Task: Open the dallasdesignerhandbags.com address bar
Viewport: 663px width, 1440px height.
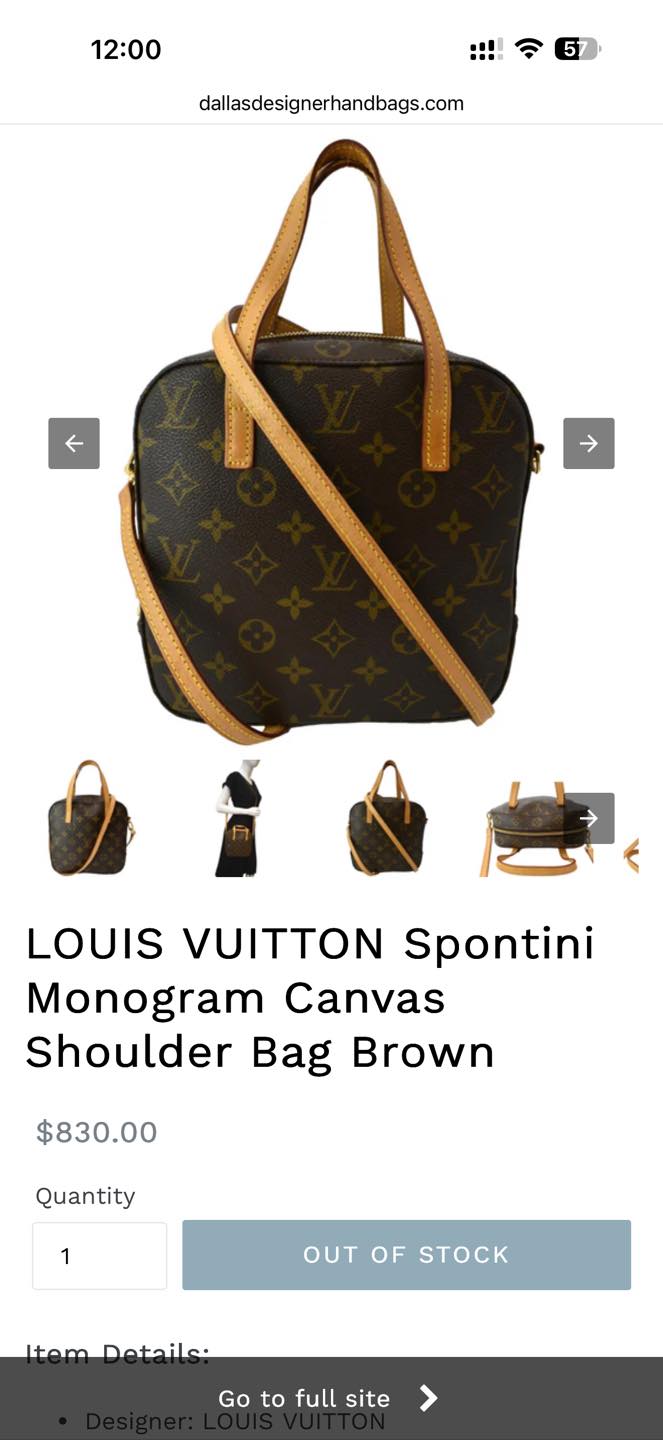Action: click(331, 103)
